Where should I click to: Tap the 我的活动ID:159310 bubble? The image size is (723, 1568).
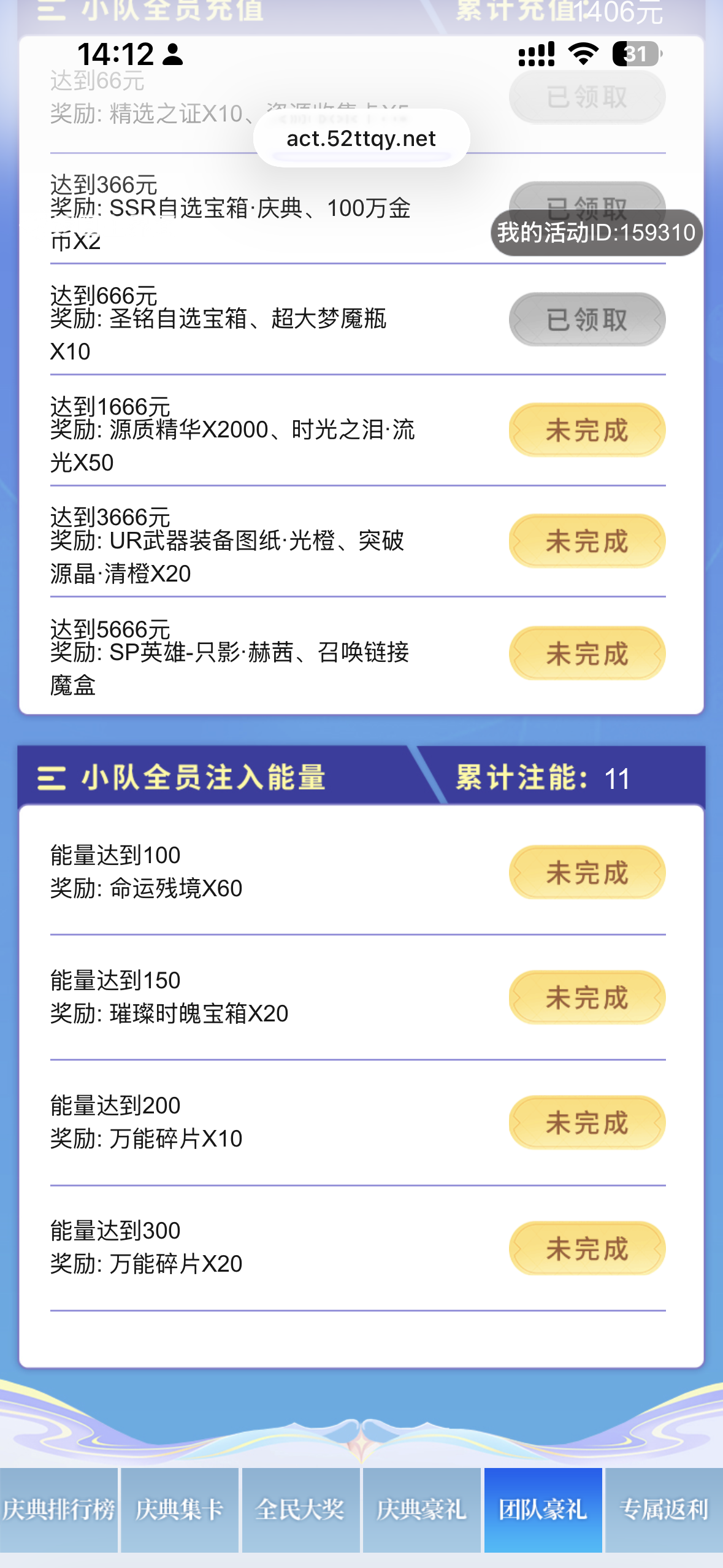click(594, 233)
